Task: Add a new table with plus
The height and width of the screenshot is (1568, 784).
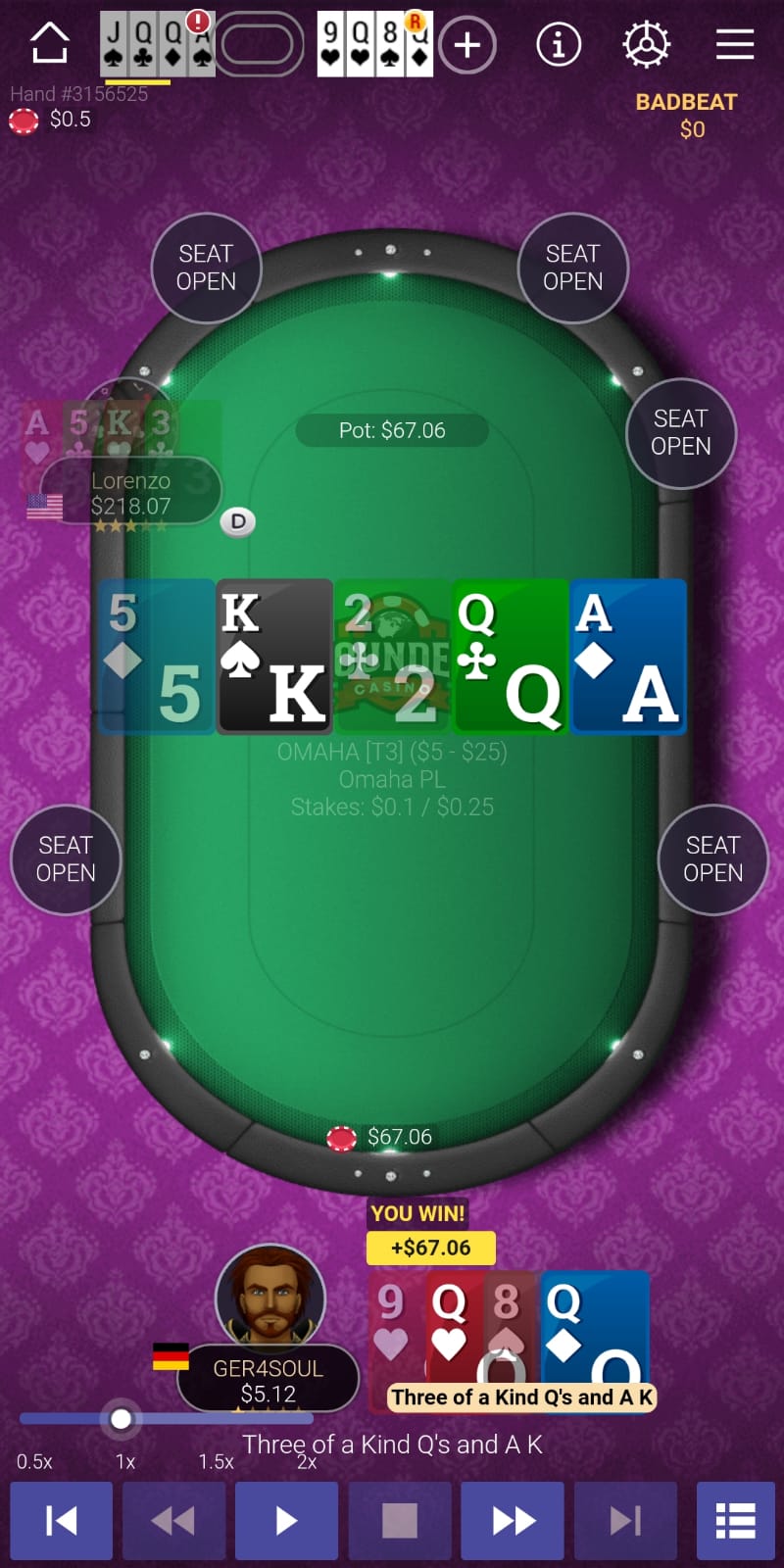Action: (x=467, y=44)
